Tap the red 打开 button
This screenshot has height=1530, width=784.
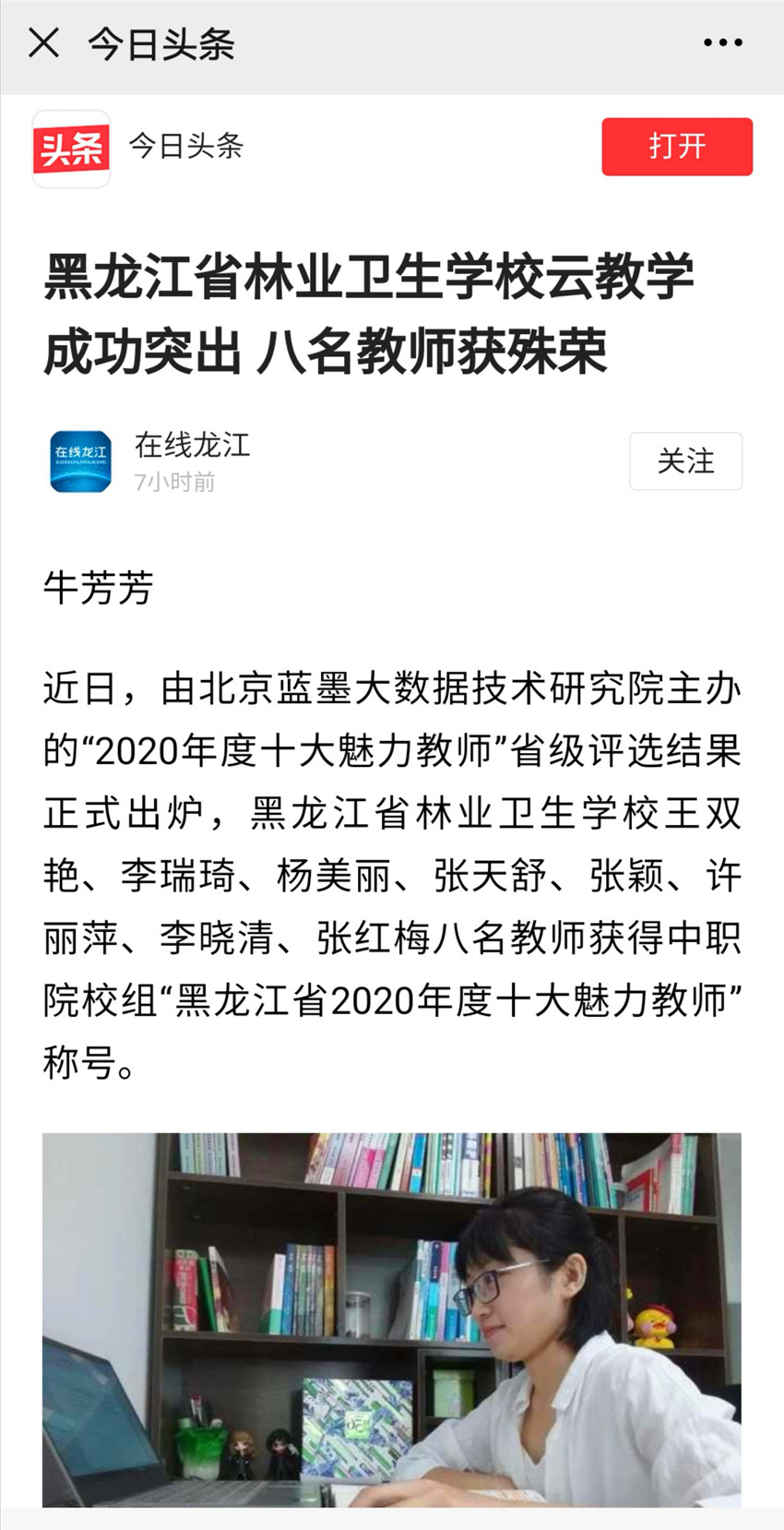(676, 146)
